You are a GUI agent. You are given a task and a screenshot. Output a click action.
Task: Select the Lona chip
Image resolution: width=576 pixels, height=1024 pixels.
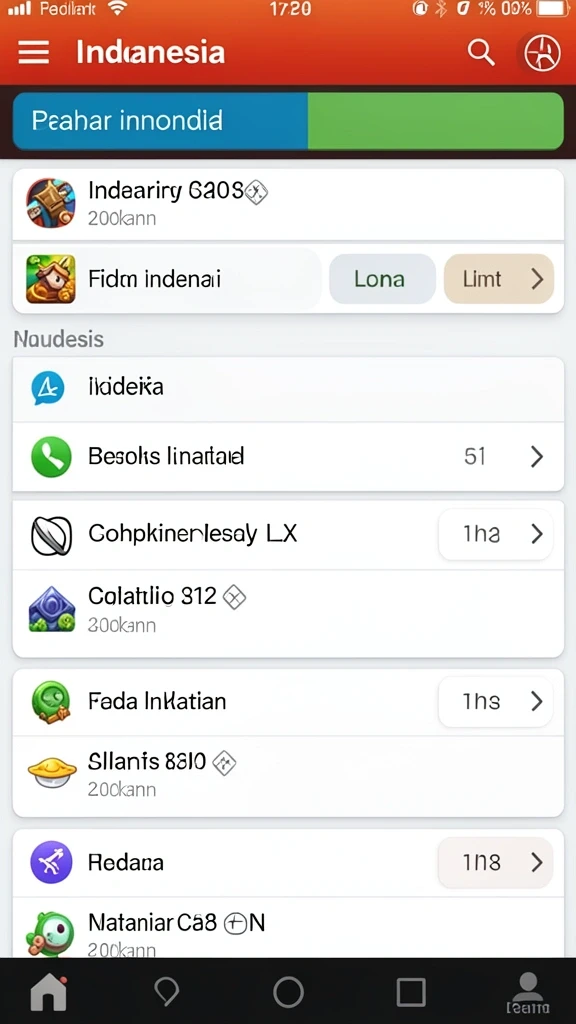382,279
